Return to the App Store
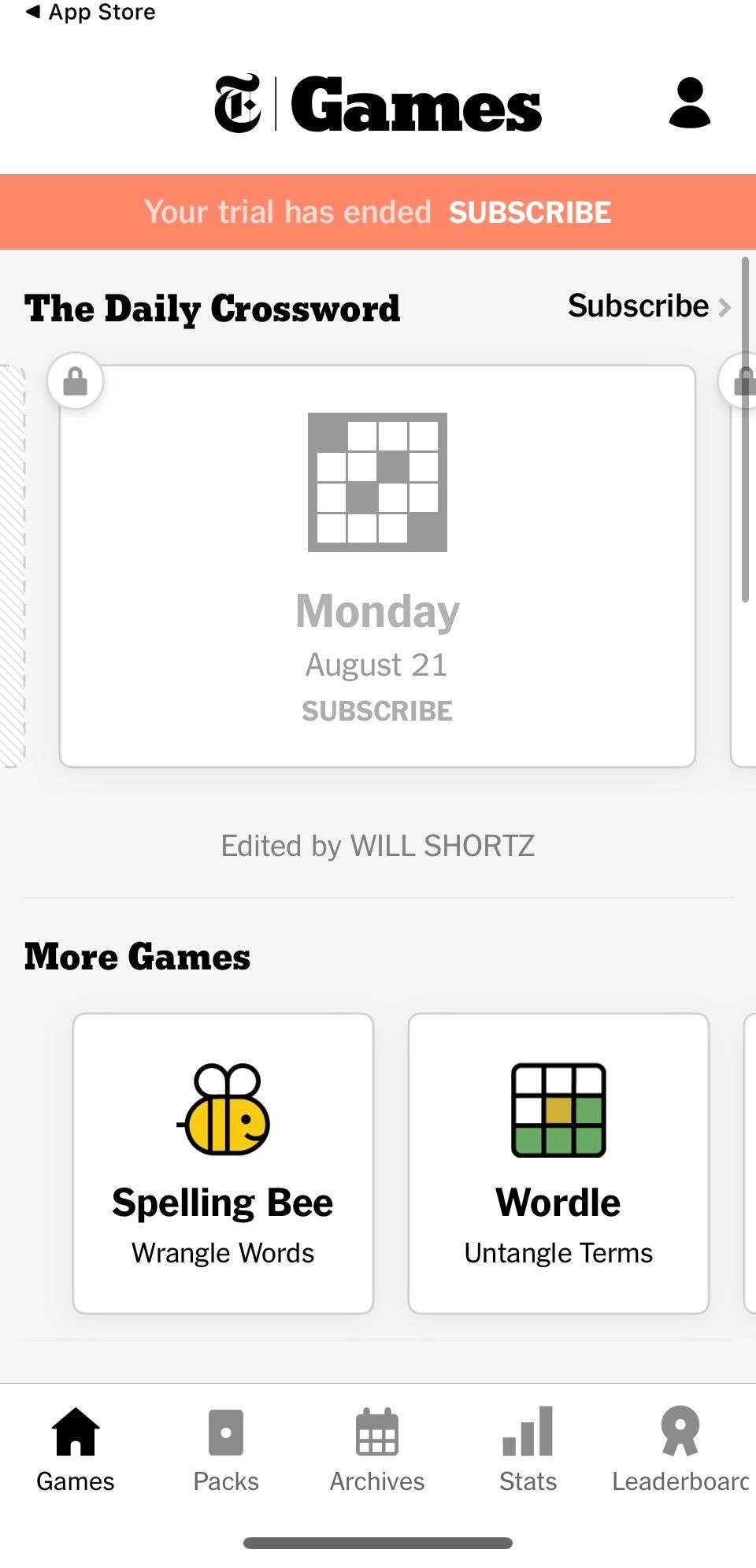The image size is (756, 1568). coord(91,13)
